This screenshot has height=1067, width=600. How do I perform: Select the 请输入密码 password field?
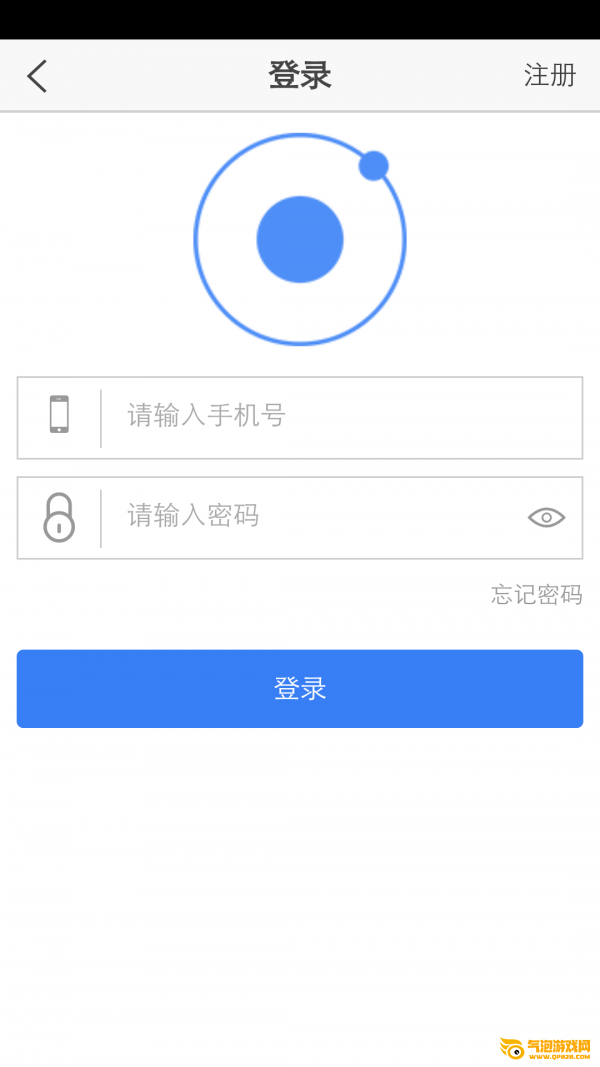[310, 516]
